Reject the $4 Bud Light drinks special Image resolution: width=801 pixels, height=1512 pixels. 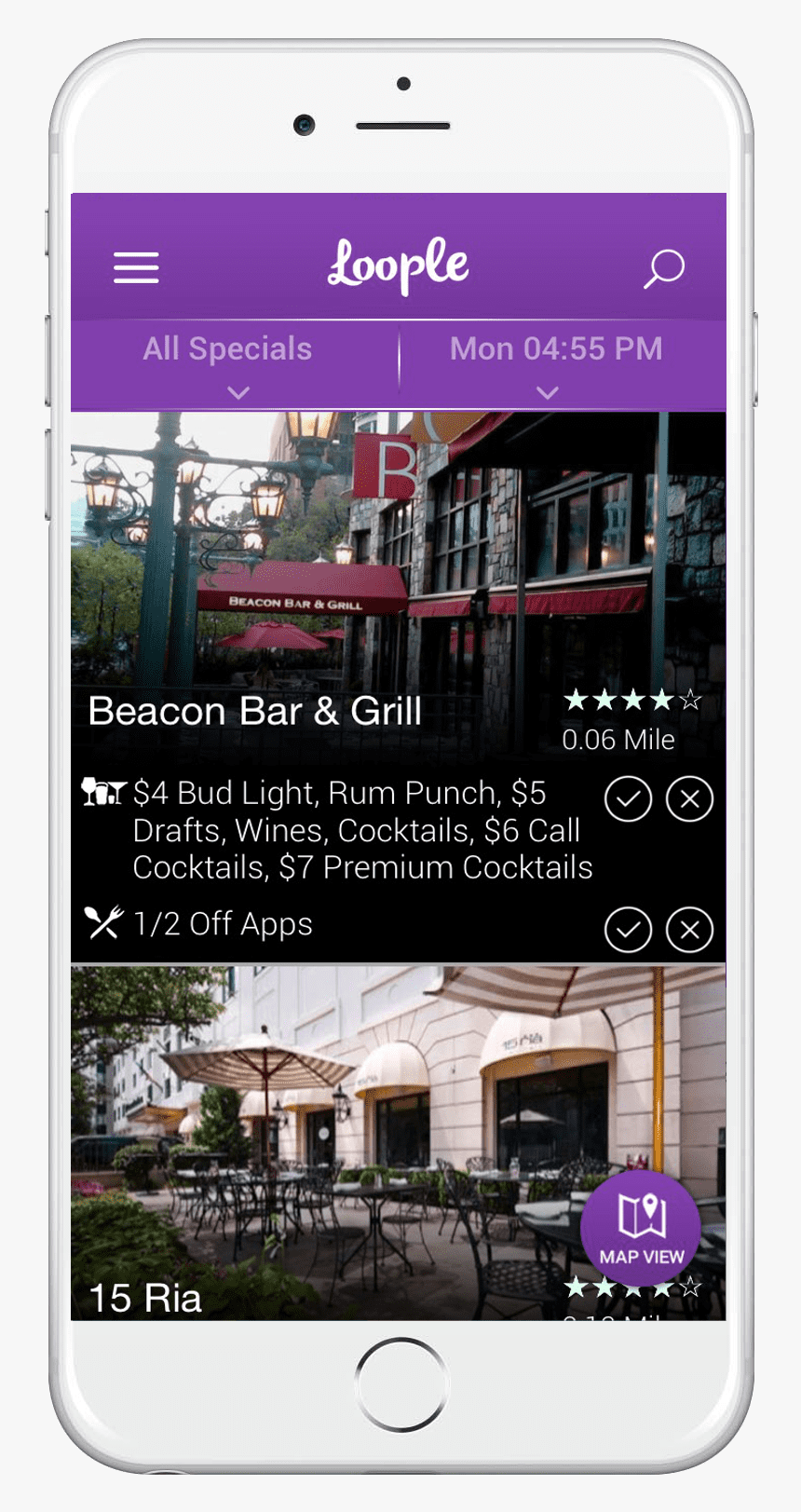[x=689, y=799]
